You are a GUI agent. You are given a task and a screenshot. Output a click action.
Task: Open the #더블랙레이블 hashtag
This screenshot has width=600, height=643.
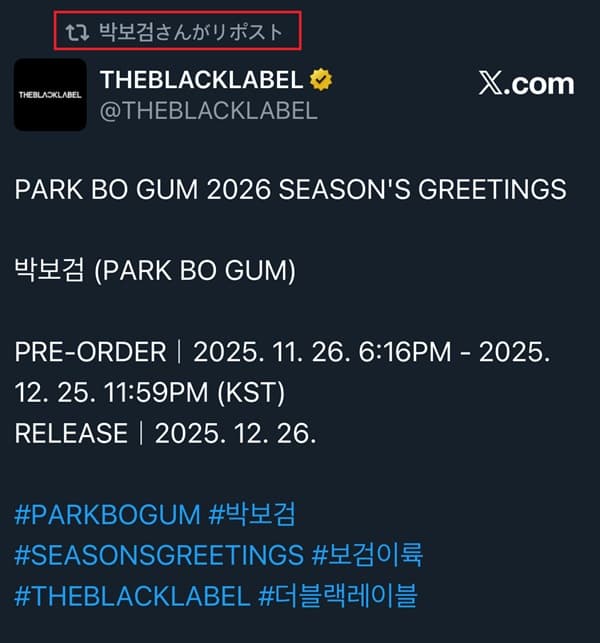click(338, 596)
